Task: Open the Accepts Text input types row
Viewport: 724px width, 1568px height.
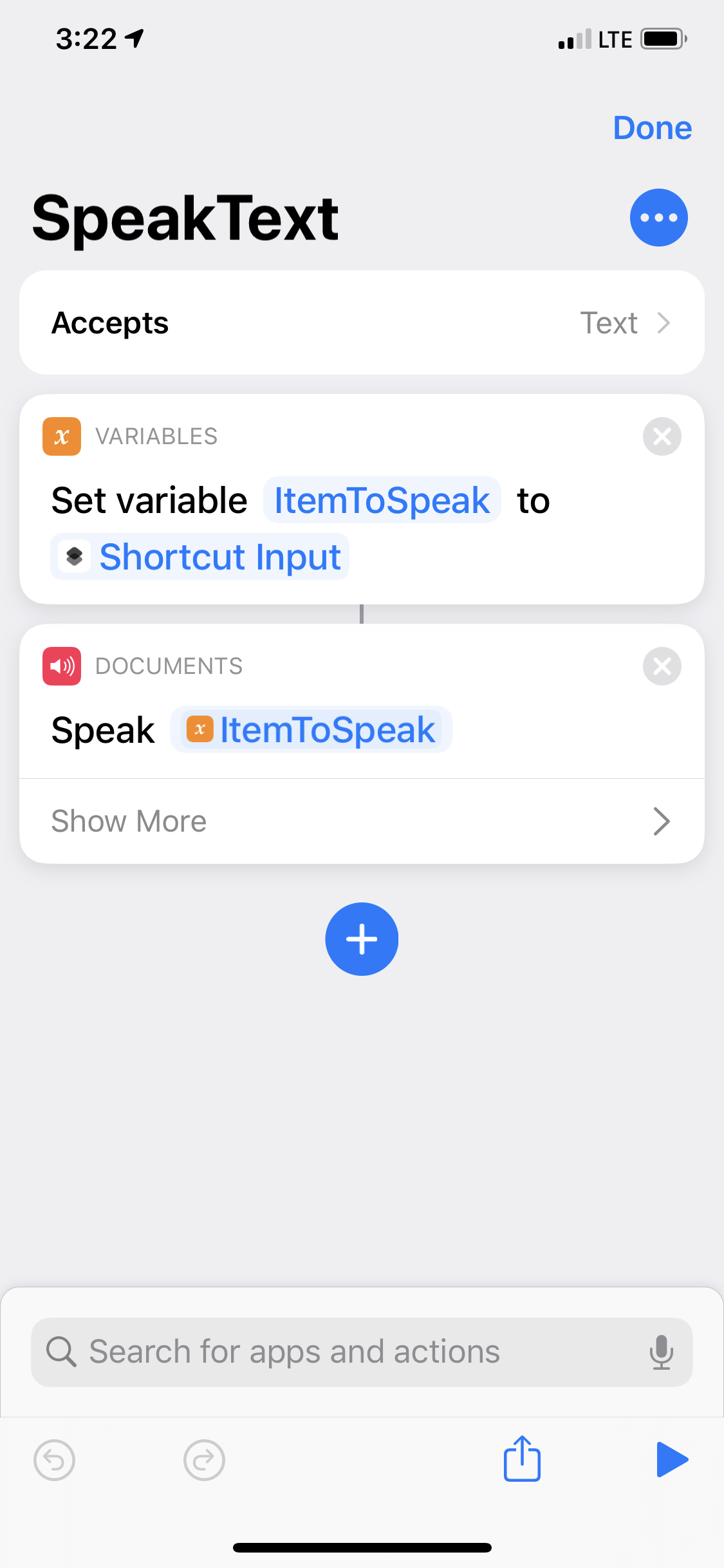Action: tap(362, 322)
